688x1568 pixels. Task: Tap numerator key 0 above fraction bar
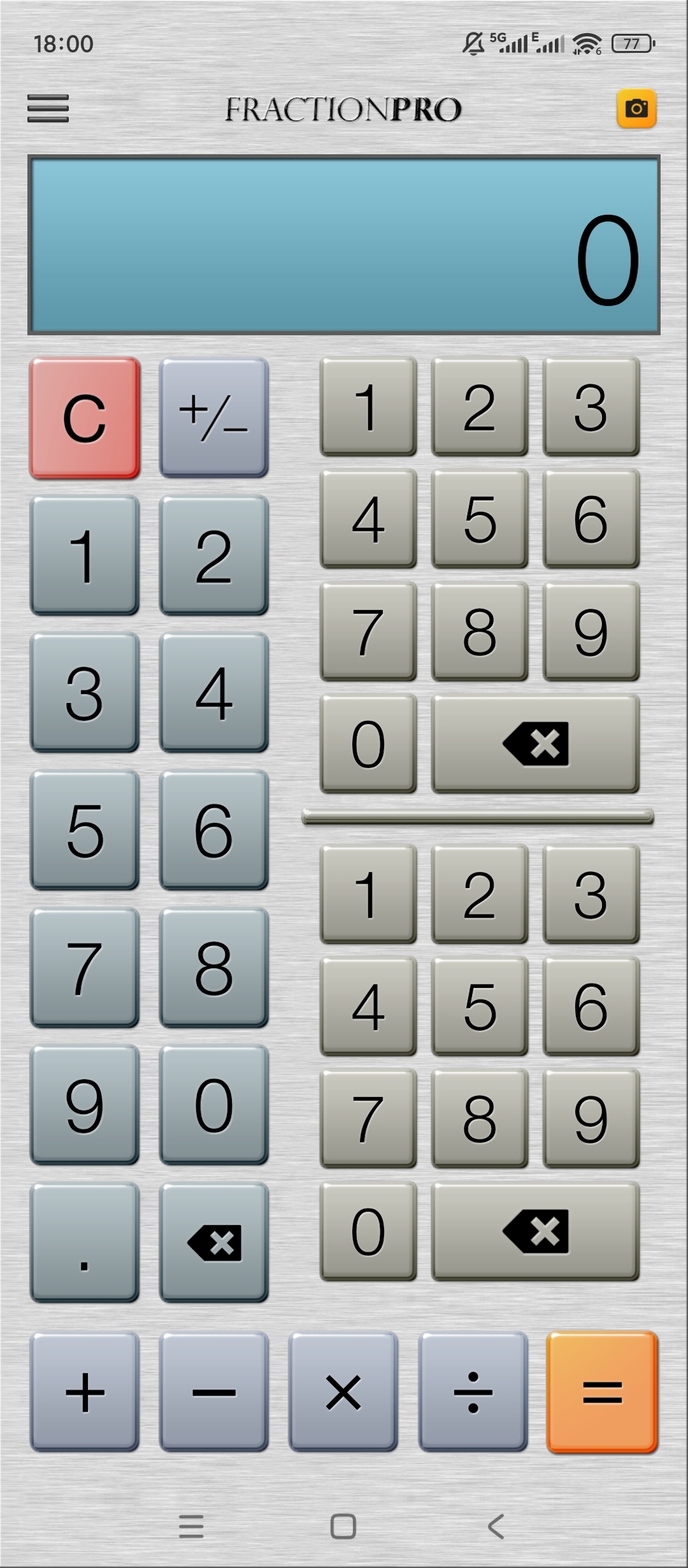pyautogui.click(x=368, y=743)
